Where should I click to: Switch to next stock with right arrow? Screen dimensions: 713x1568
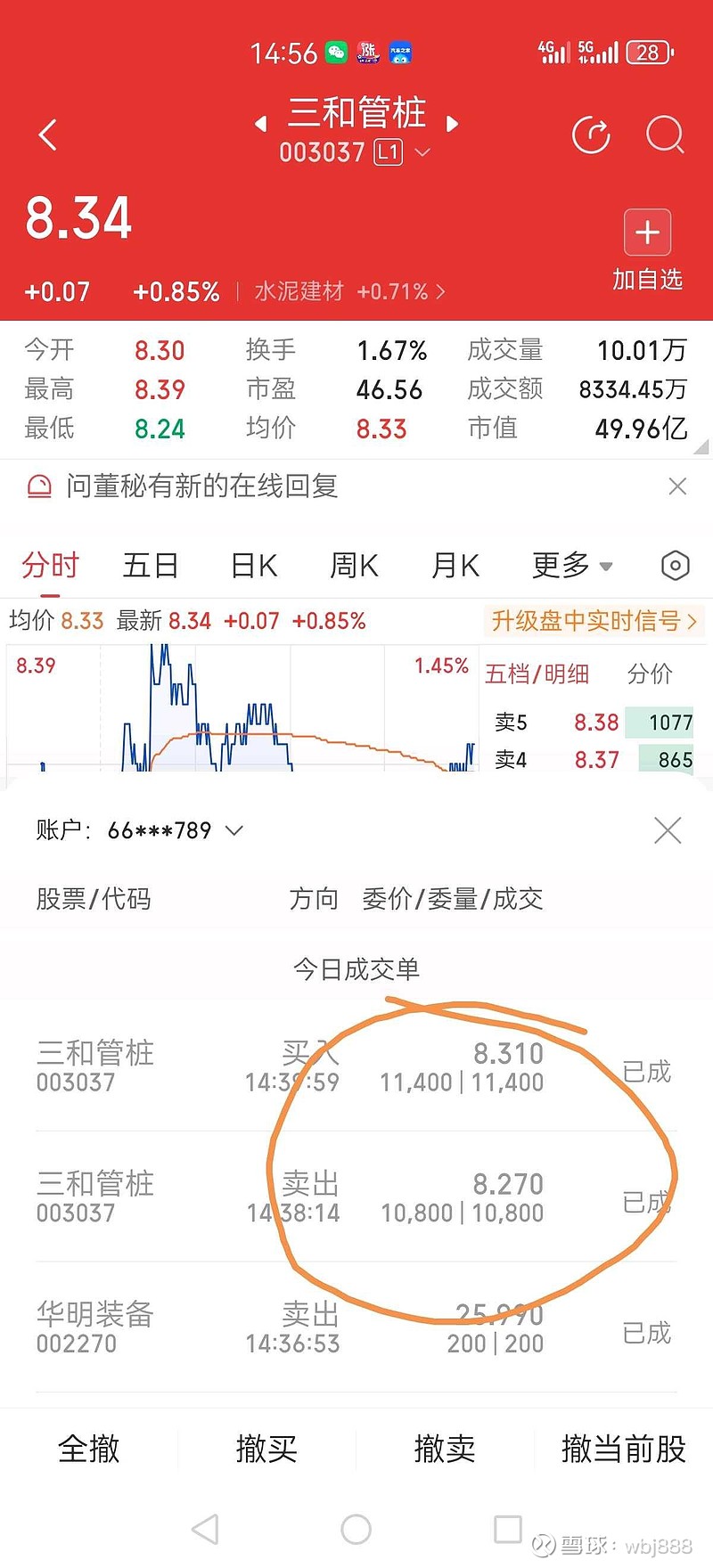pyautogui.click(x=454, y=124)
